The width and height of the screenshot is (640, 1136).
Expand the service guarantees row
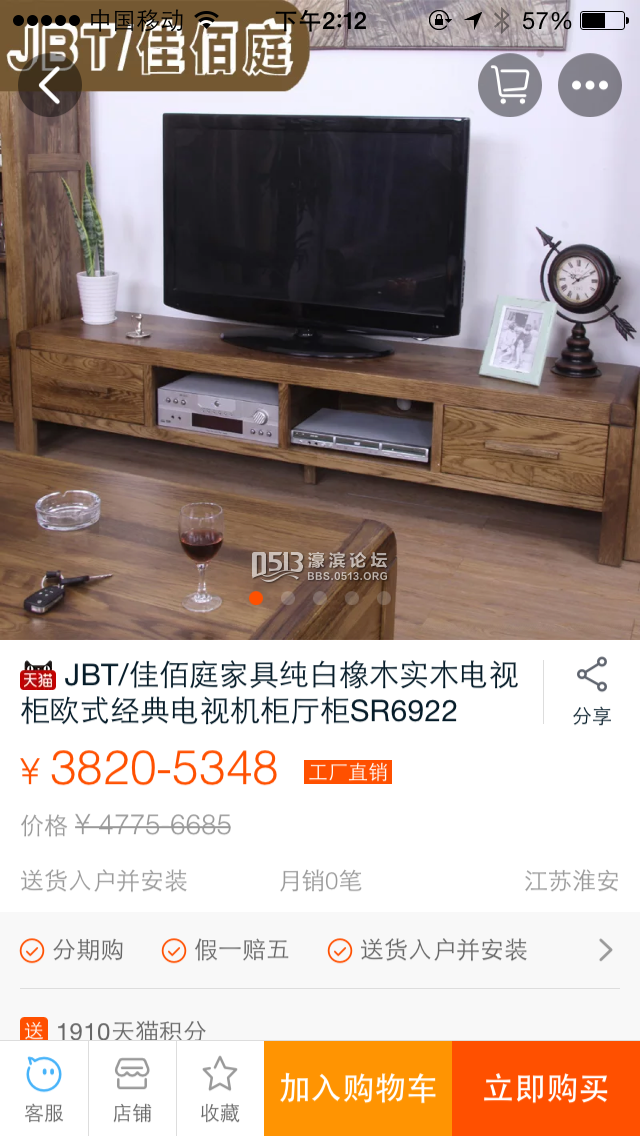pos(605,950)
